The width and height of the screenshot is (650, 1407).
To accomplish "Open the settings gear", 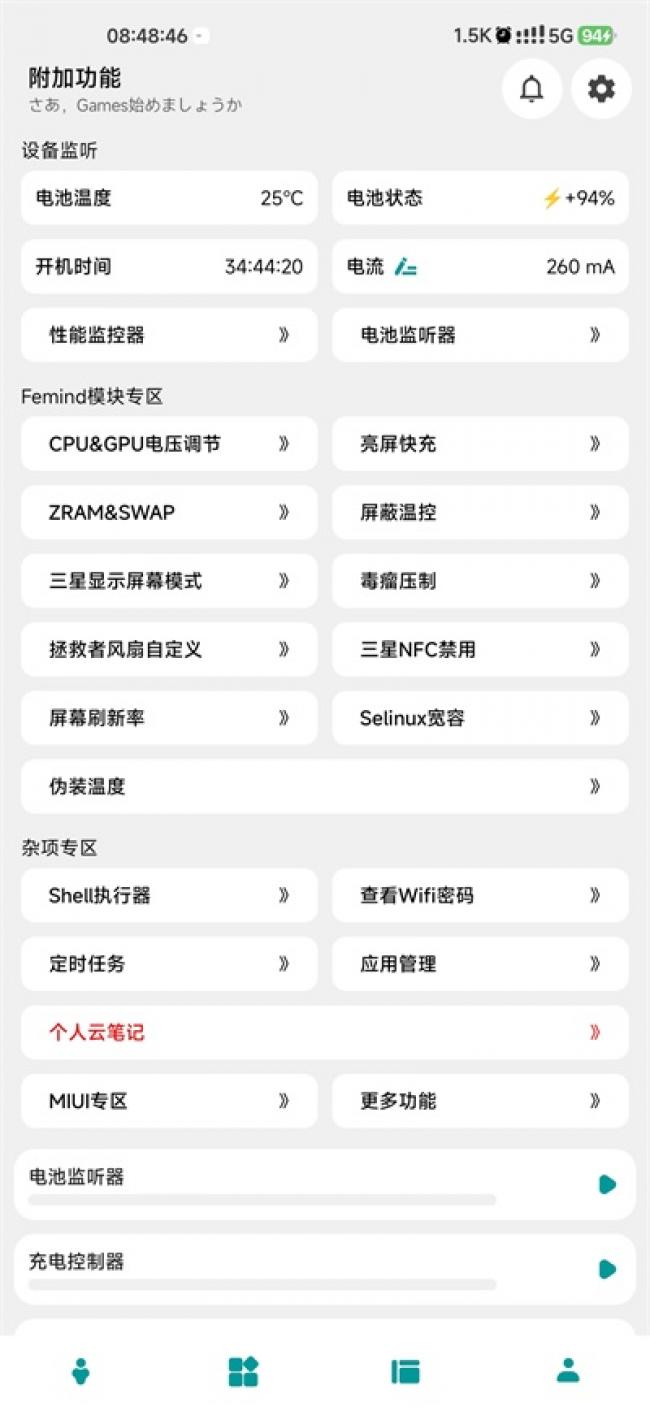I will click(x=601, y=89).
